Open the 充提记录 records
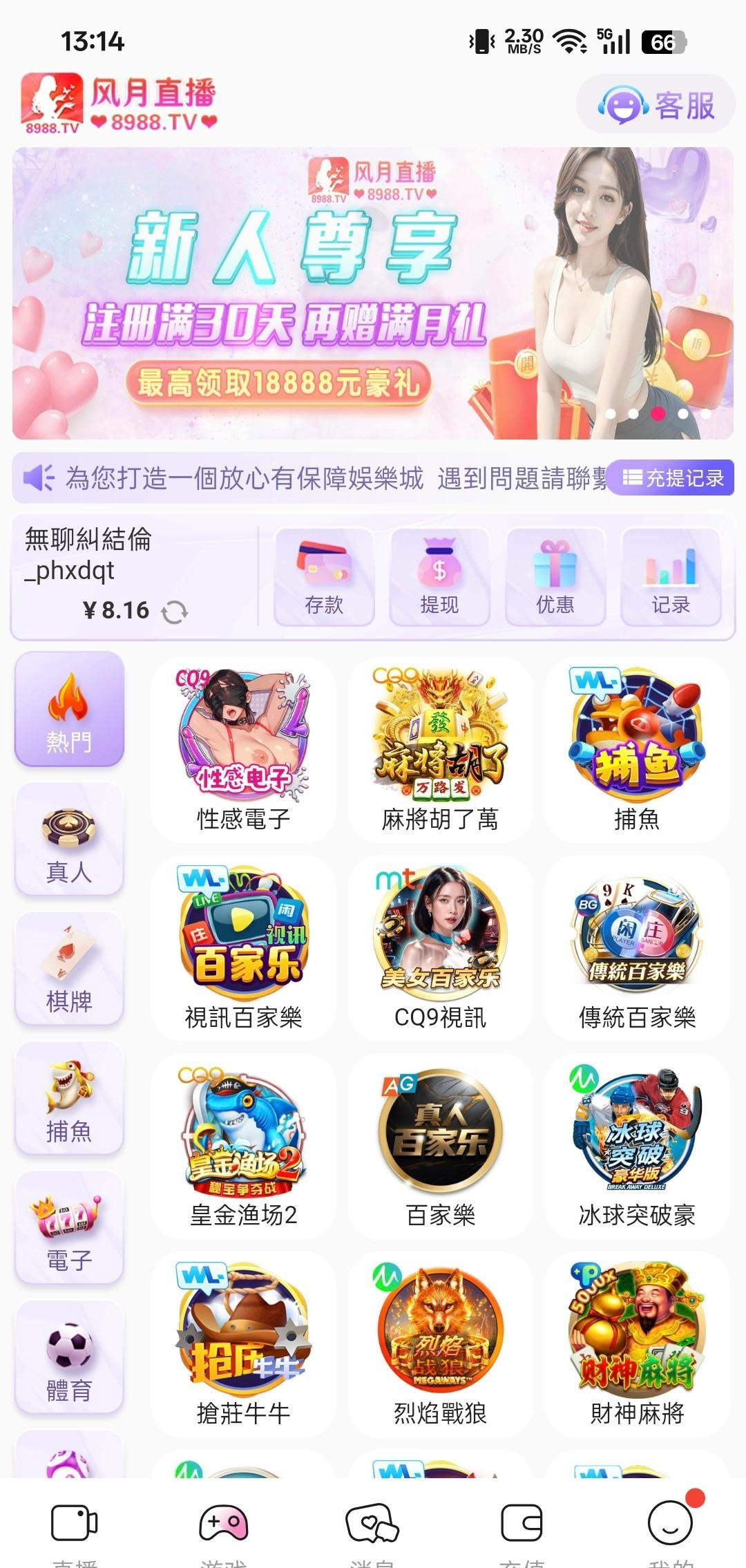The height and width of the screenshot is (1568, 746). tap(673, 478)
